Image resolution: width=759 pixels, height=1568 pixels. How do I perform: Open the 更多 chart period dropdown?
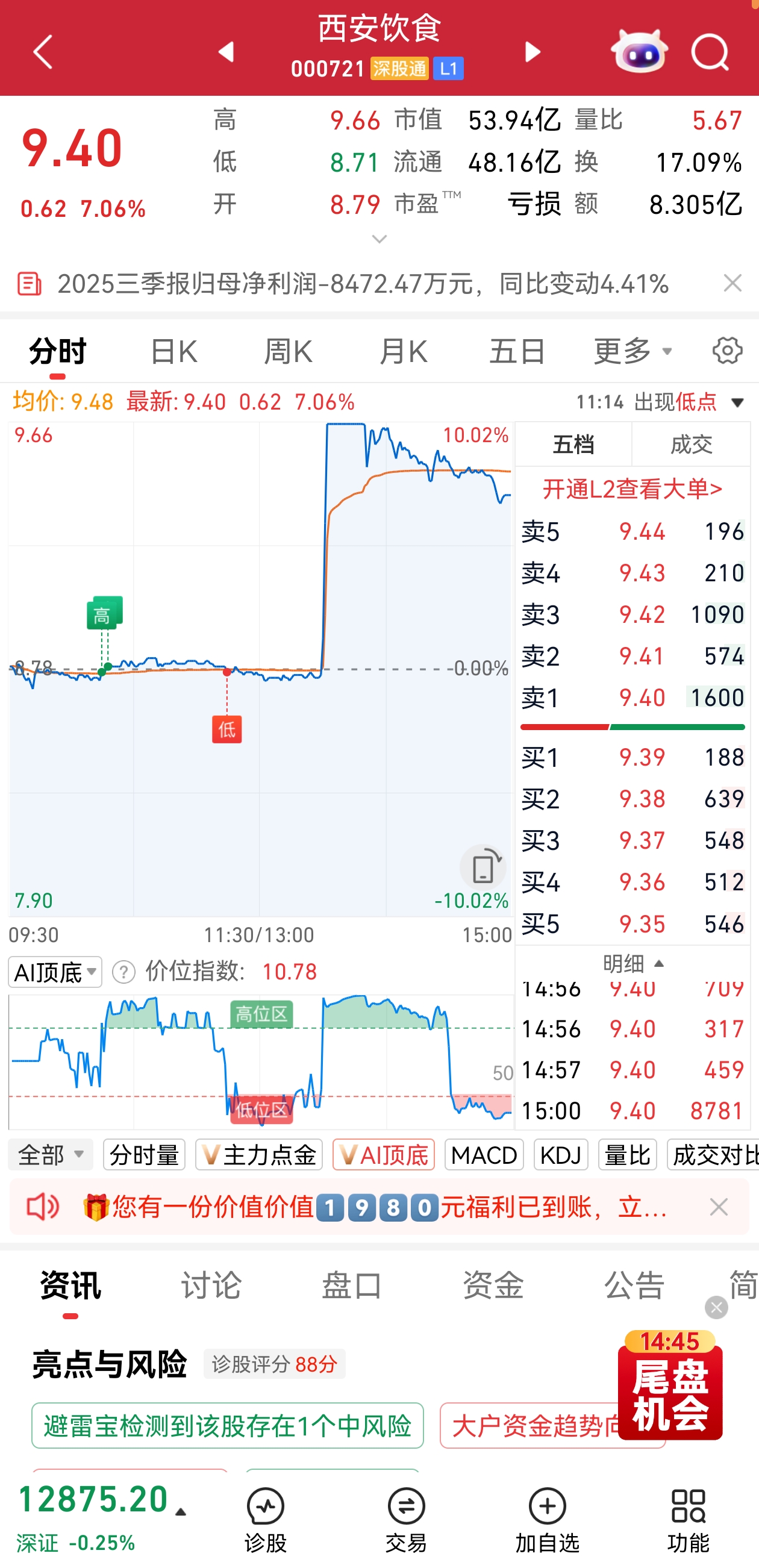pos(633,351)
